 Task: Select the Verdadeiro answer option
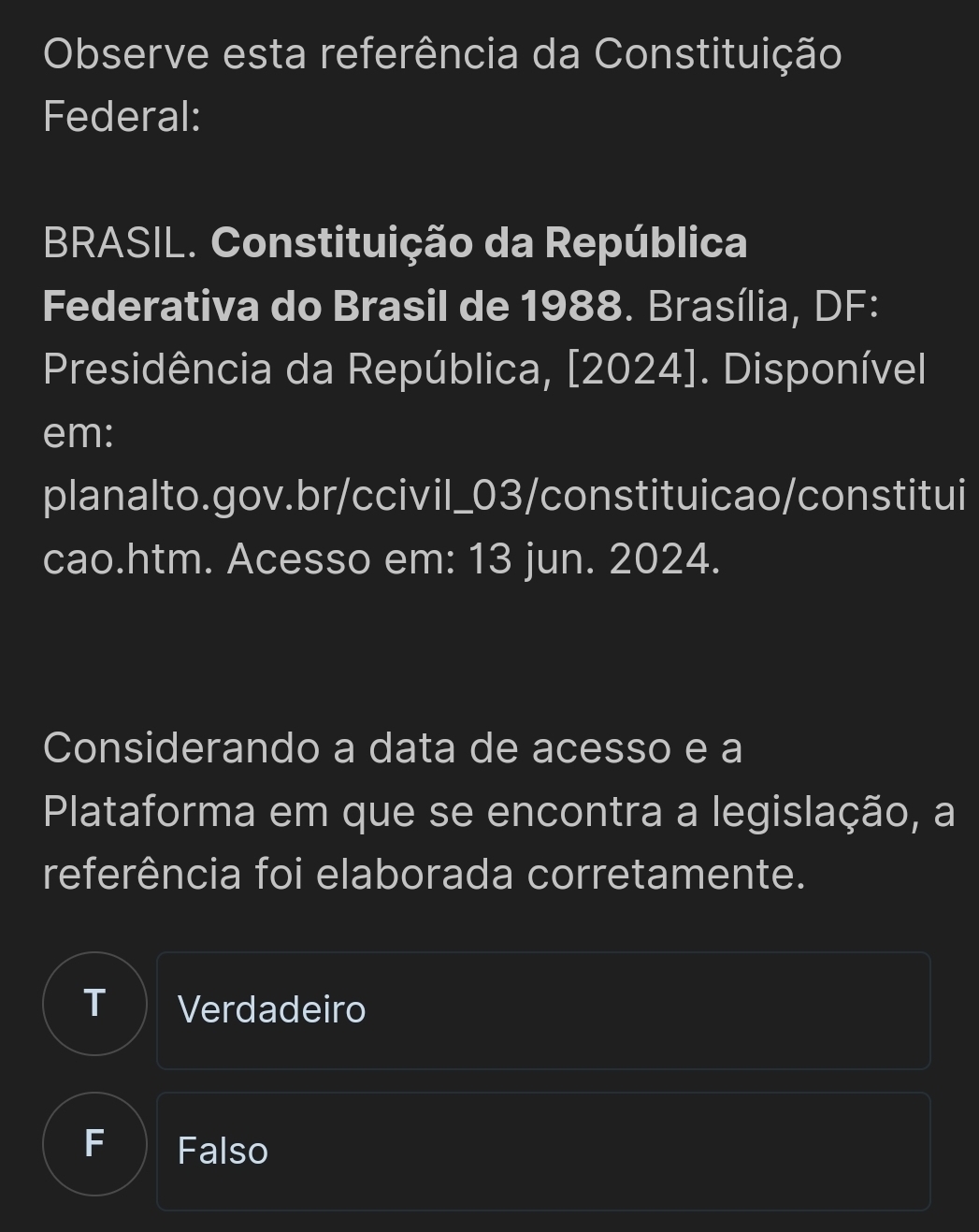pyautogui.click(x=542, y=1010)
